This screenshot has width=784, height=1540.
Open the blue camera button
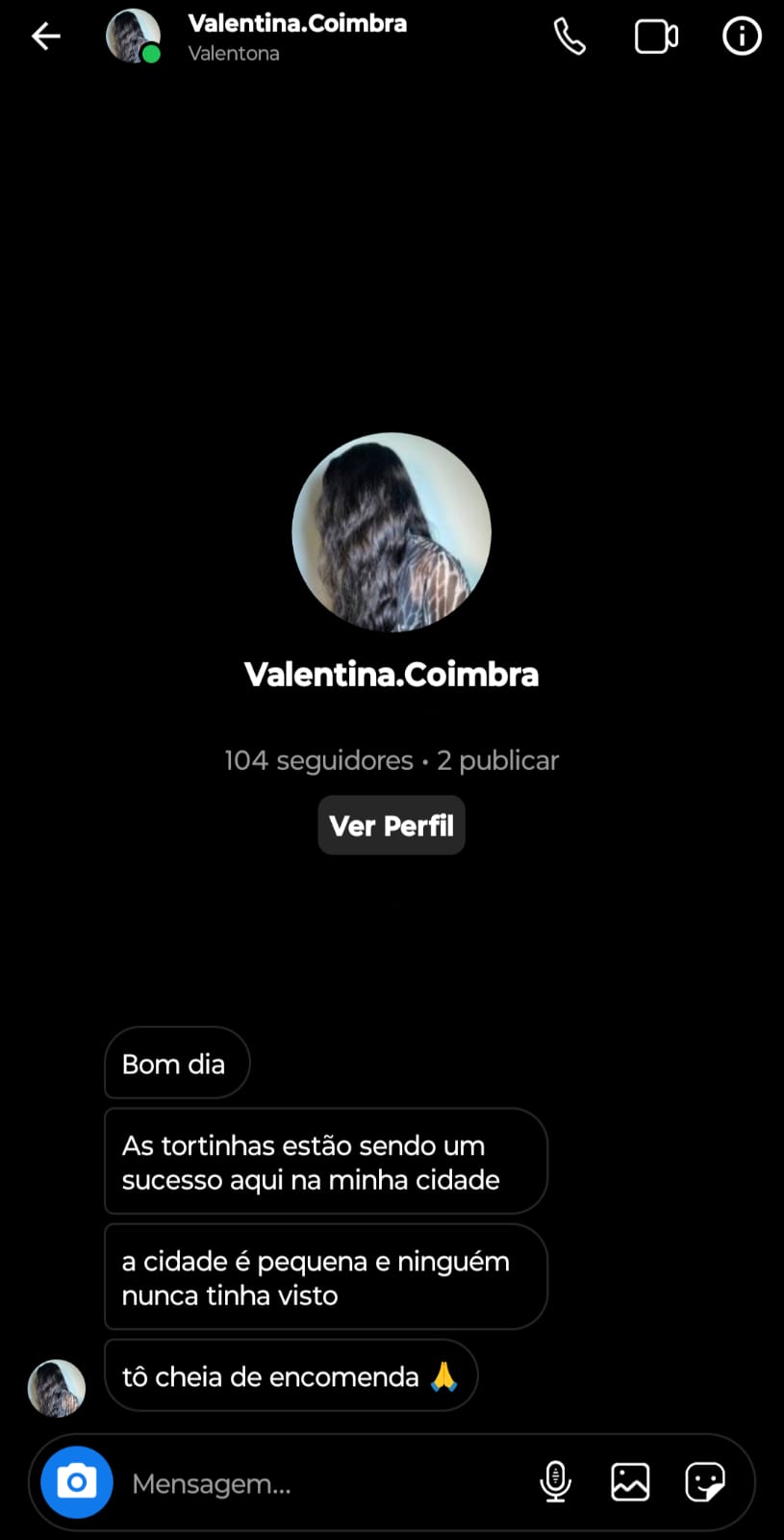(77, 1482)
